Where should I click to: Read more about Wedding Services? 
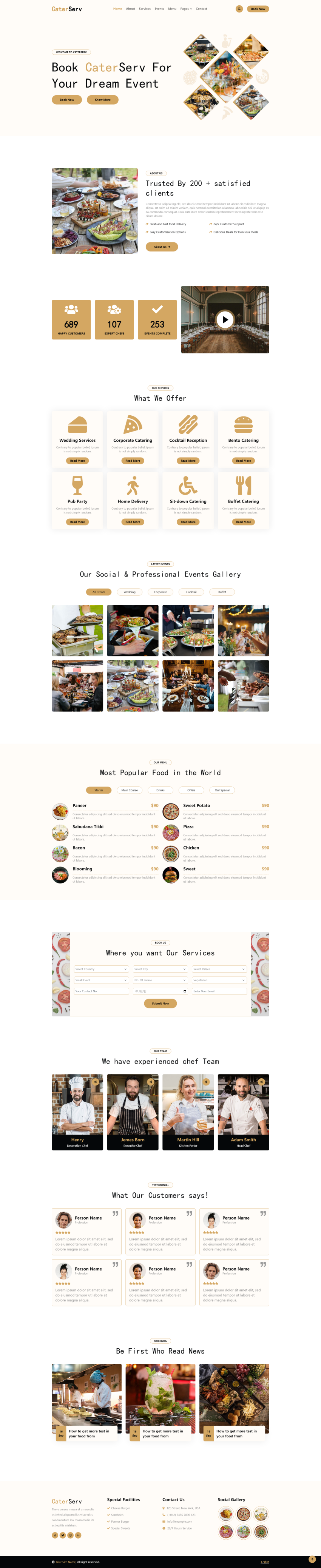(77, 461)
